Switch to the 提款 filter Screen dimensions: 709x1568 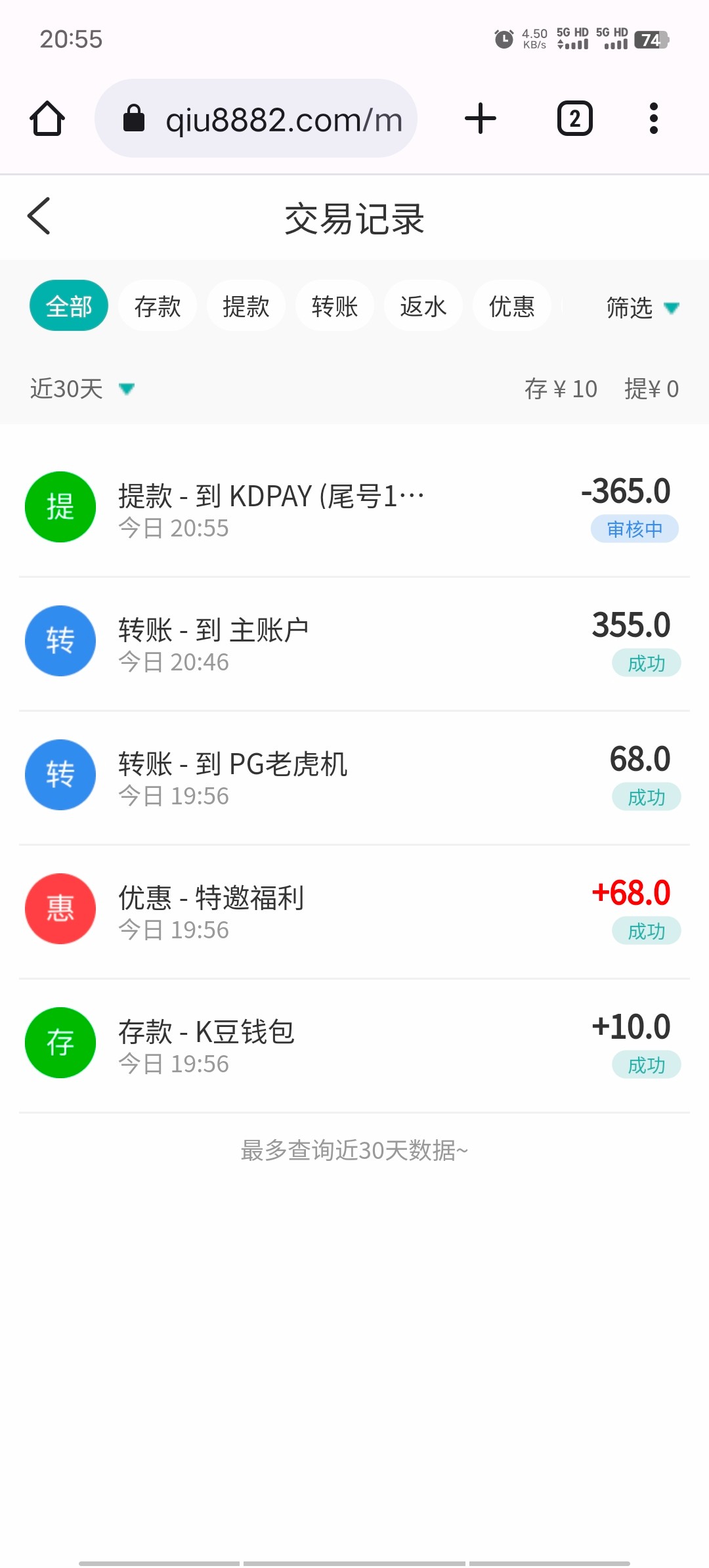click(x=246, y=306)
